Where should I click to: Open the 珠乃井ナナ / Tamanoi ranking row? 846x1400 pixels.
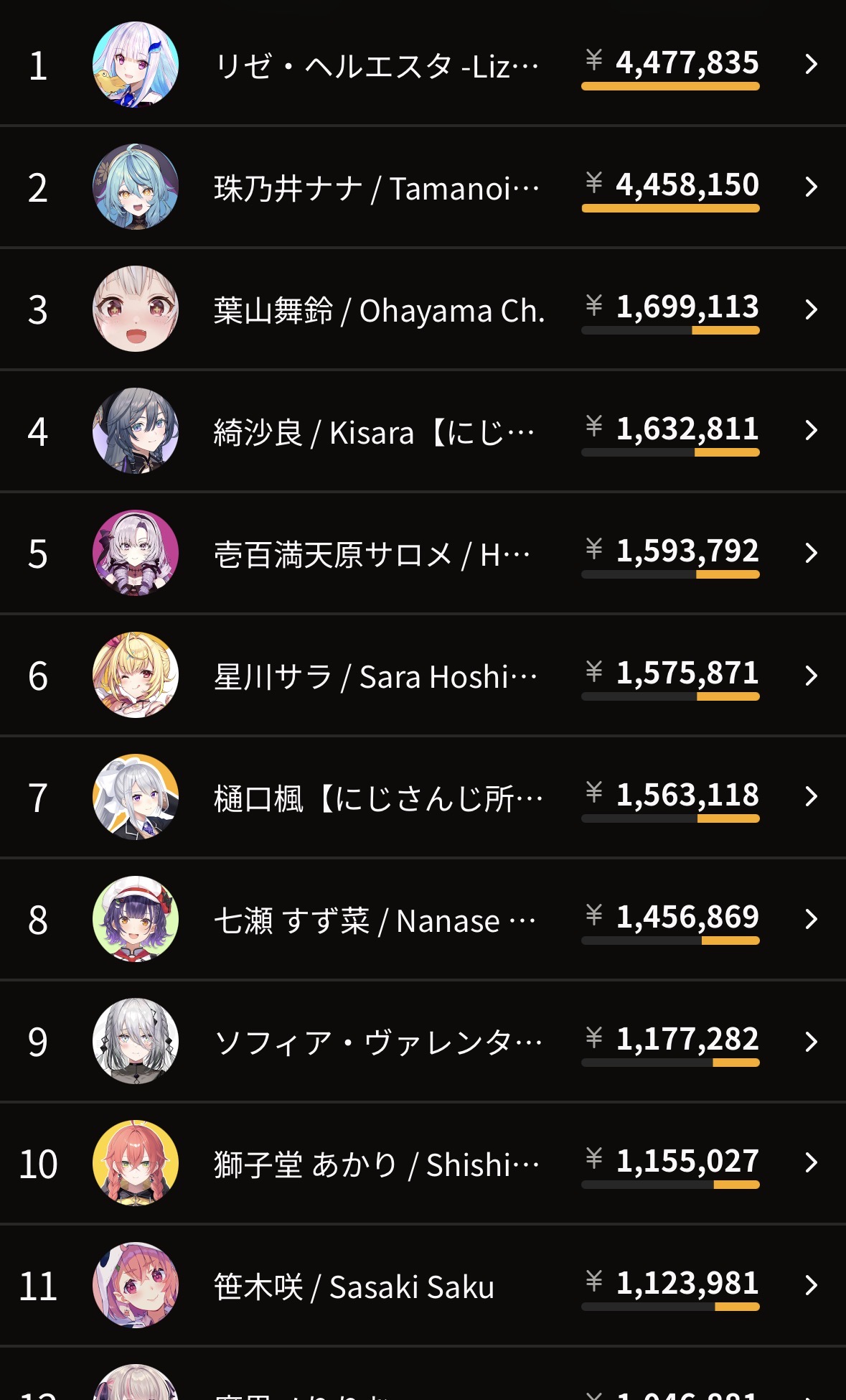(x=423, y=187)
